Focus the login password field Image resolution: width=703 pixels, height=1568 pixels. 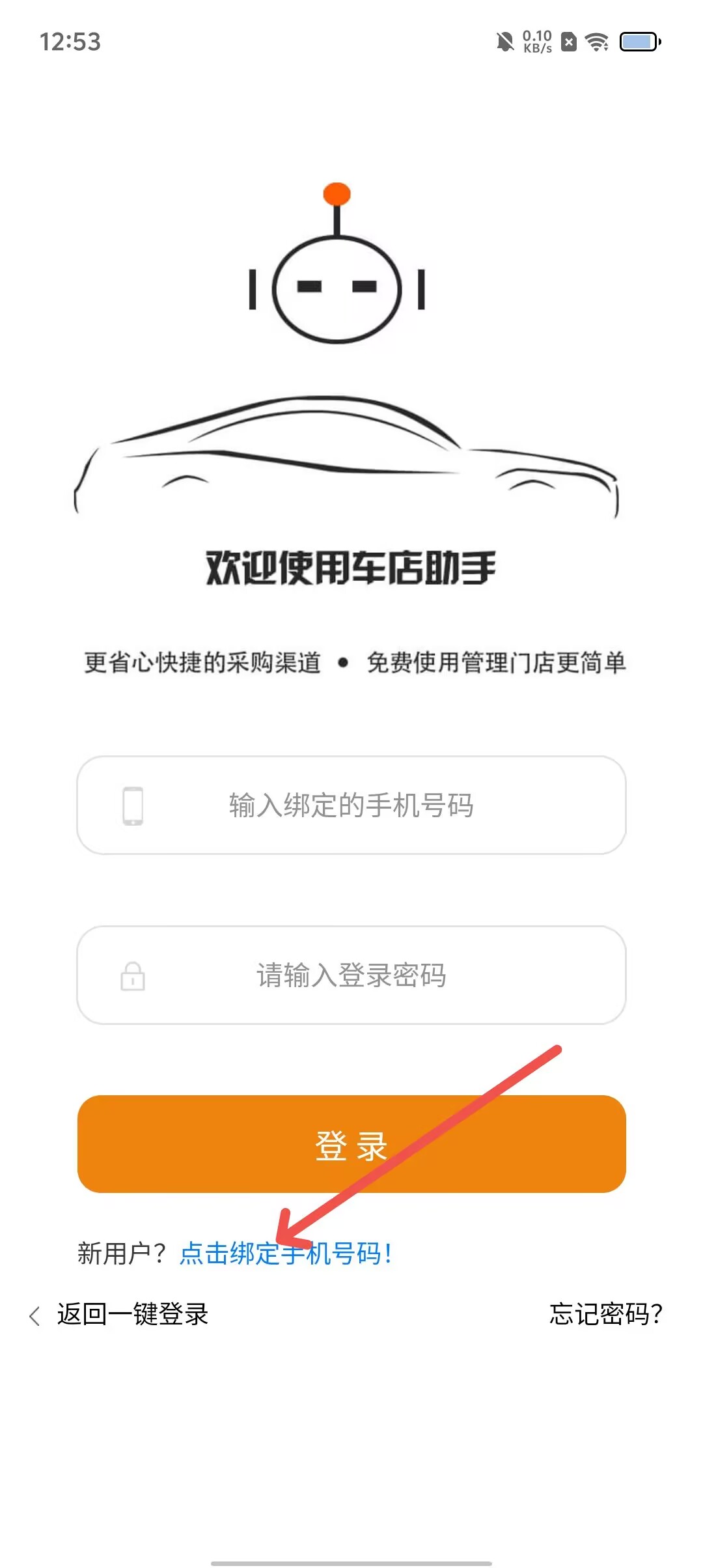pyautogui.click(x=351, y=975)
